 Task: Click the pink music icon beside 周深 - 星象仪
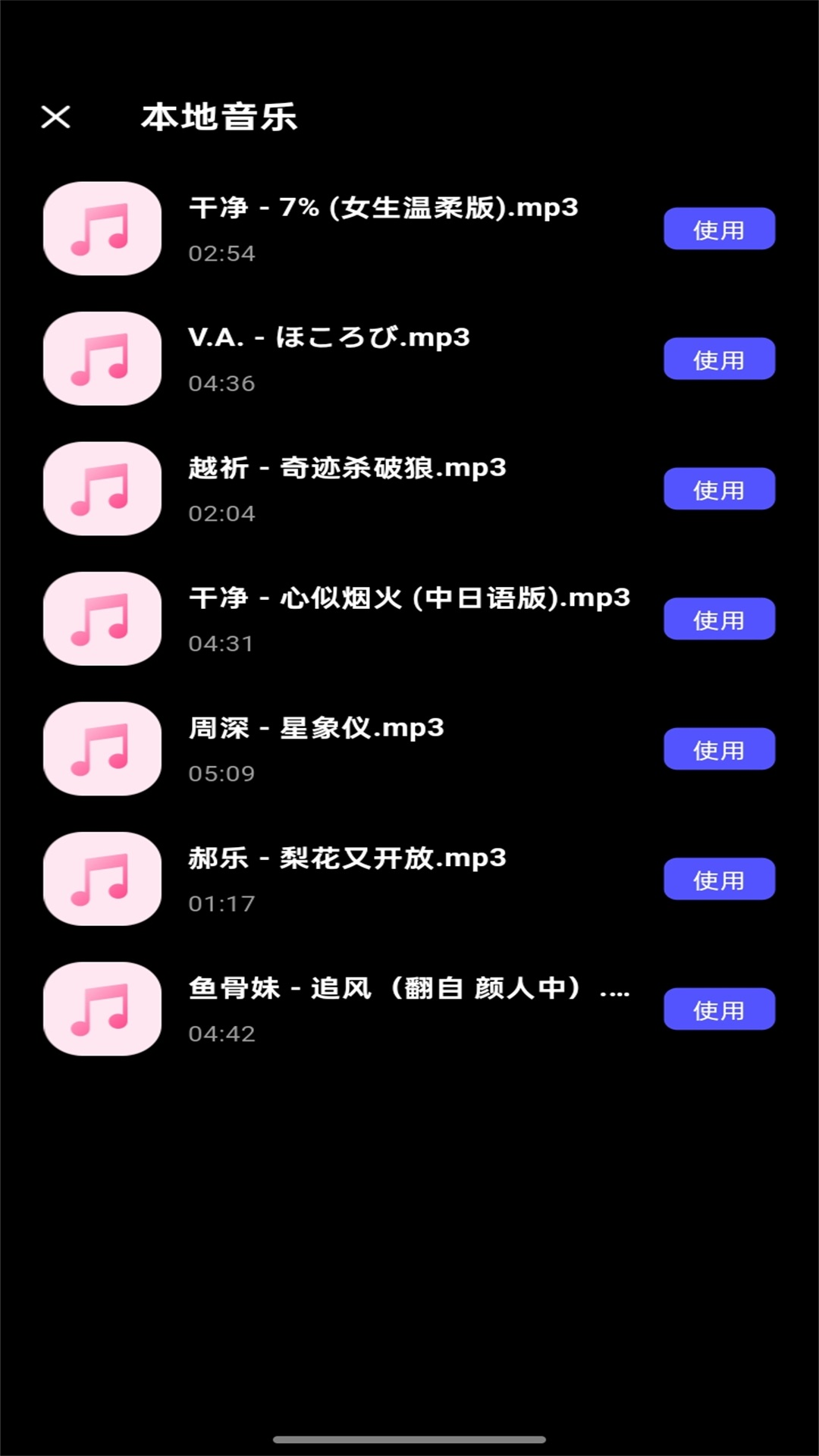click(x=102, y=748)
